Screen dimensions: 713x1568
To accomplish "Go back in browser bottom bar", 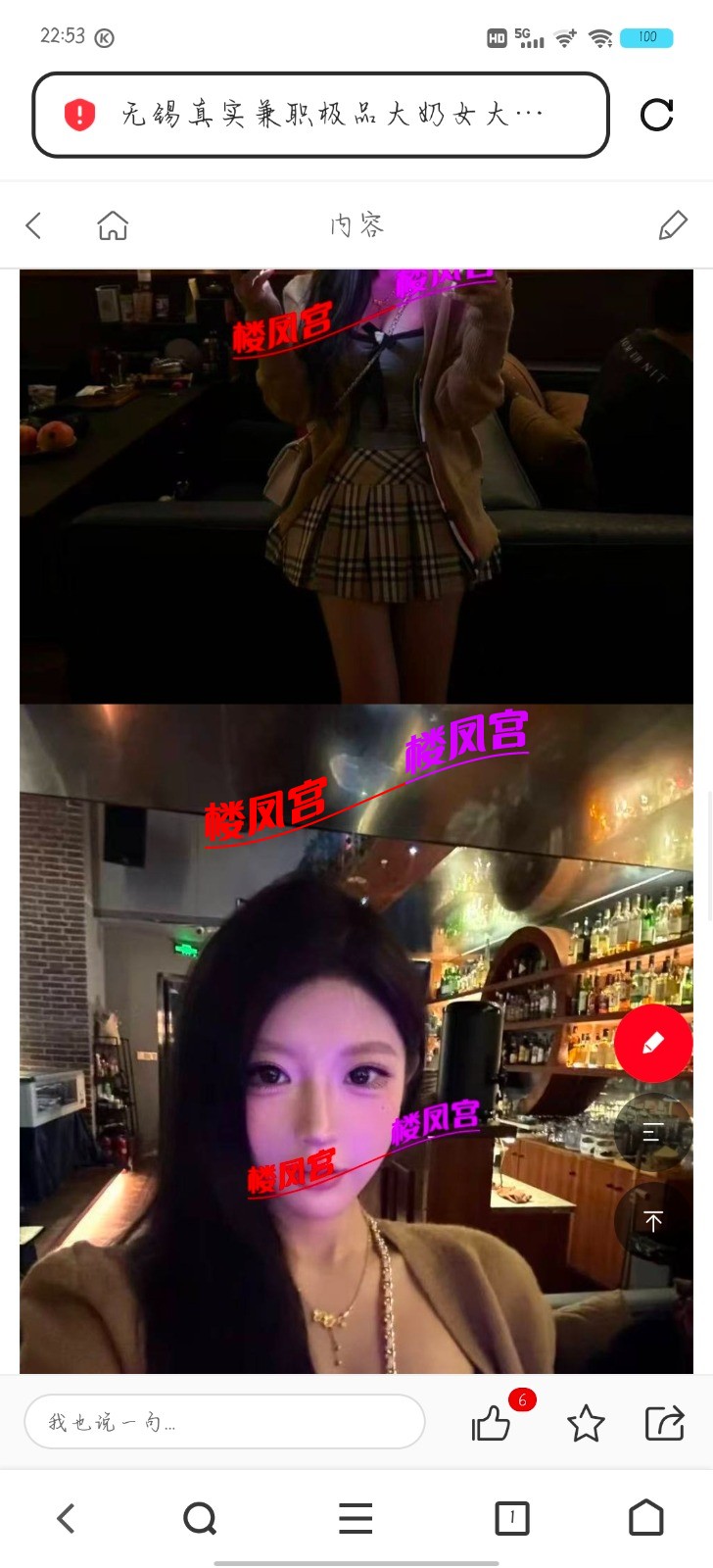I will click(66, 1519).
